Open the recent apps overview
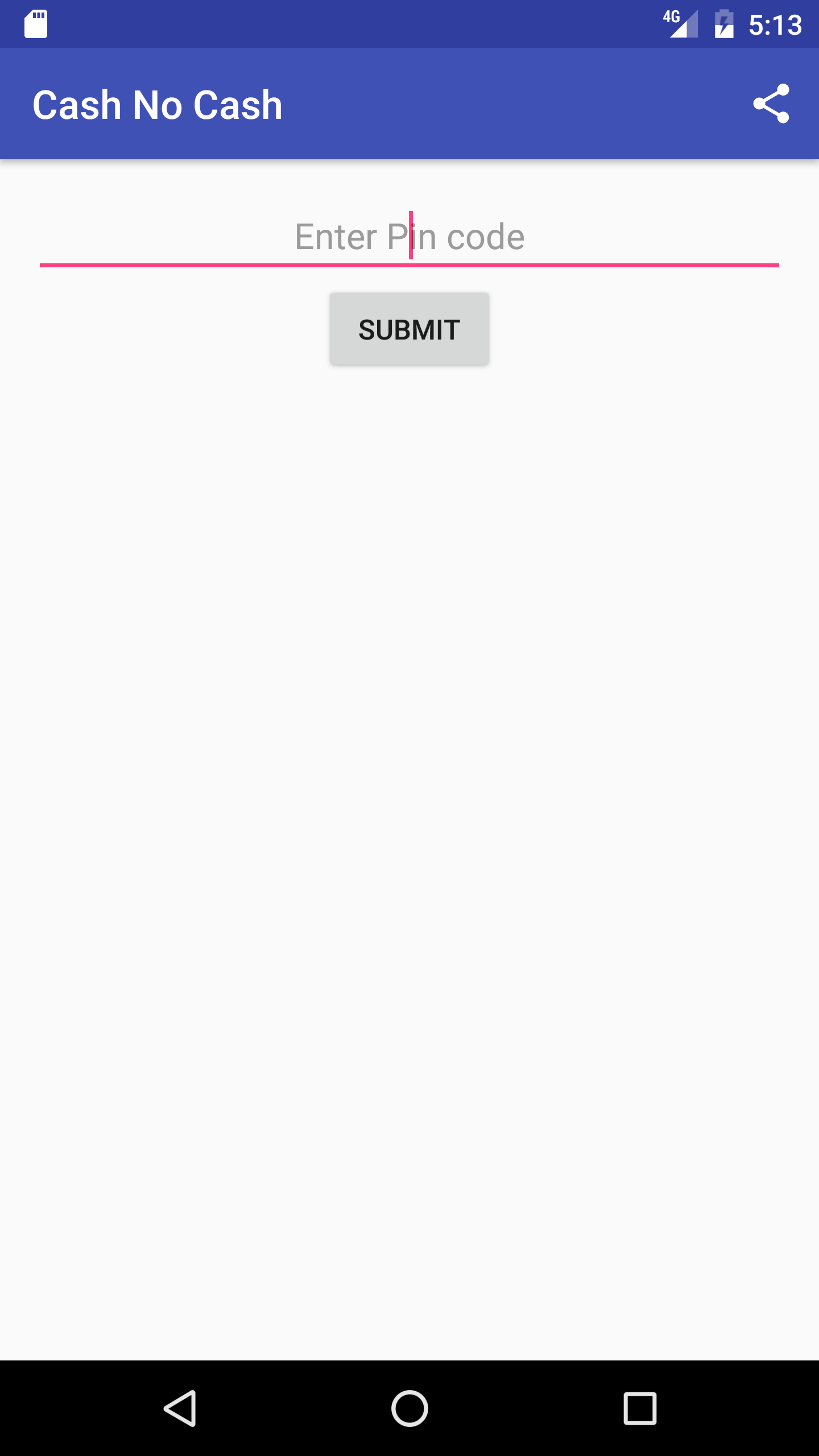Image resolution: width=819 pixels, height=1456 pixels. pos(640,1408)
